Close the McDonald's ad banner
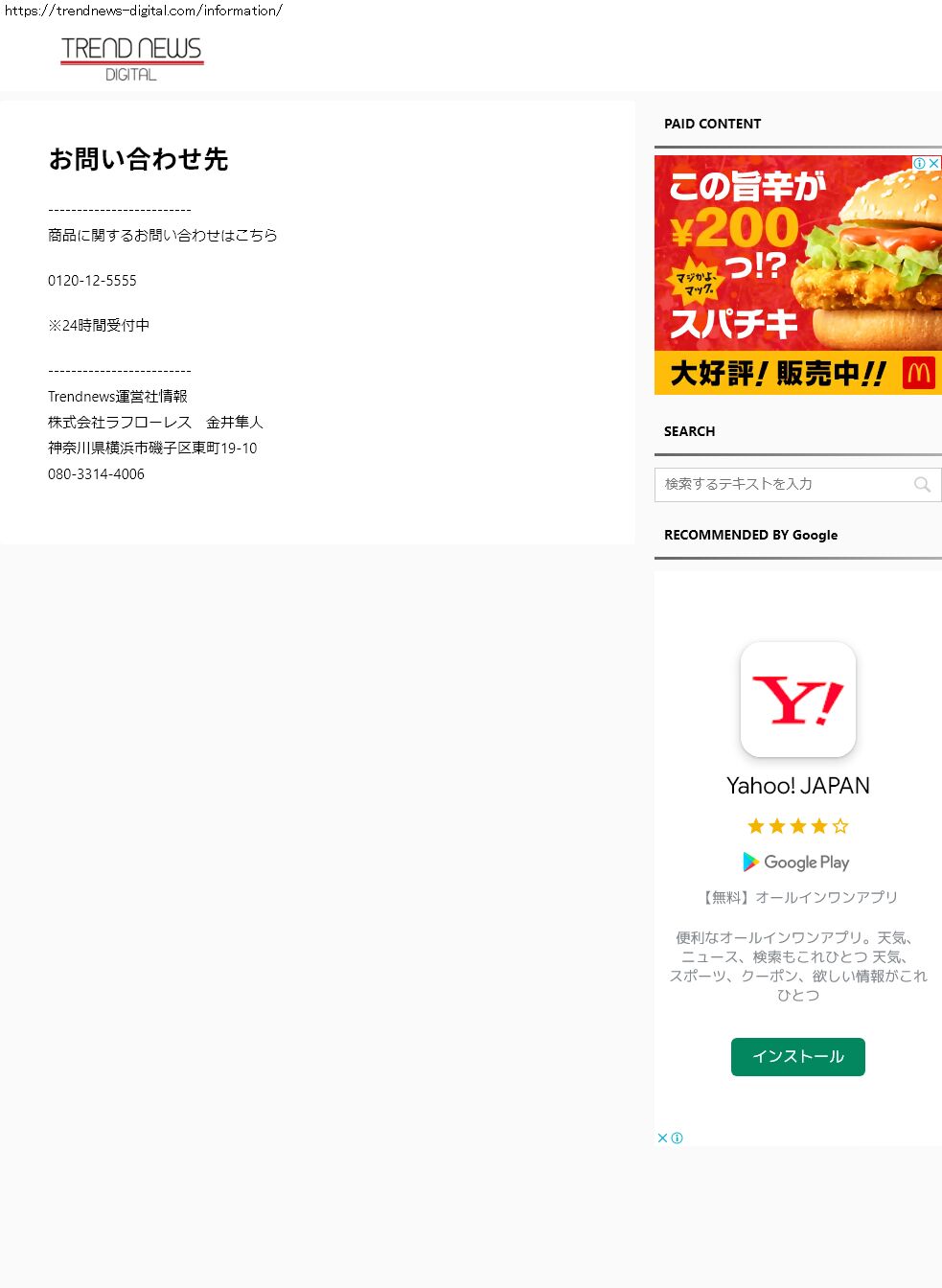The width and height of the screenshot is (942, 1288). (x=934, y=163)
